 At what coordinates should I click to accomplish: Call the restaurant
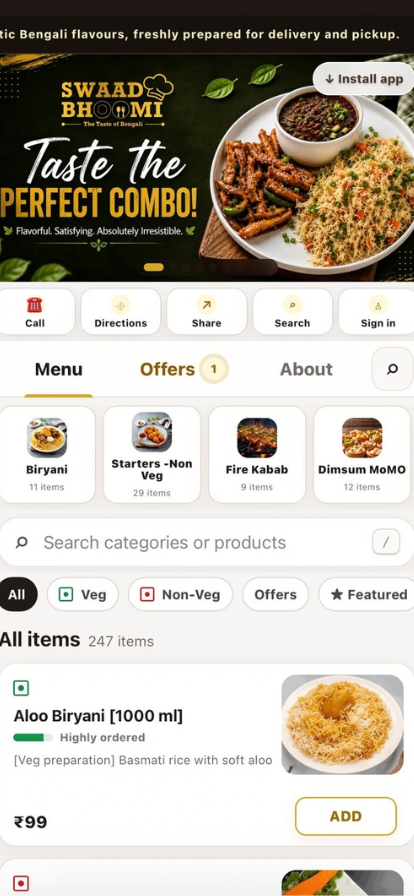pos(35,311)
